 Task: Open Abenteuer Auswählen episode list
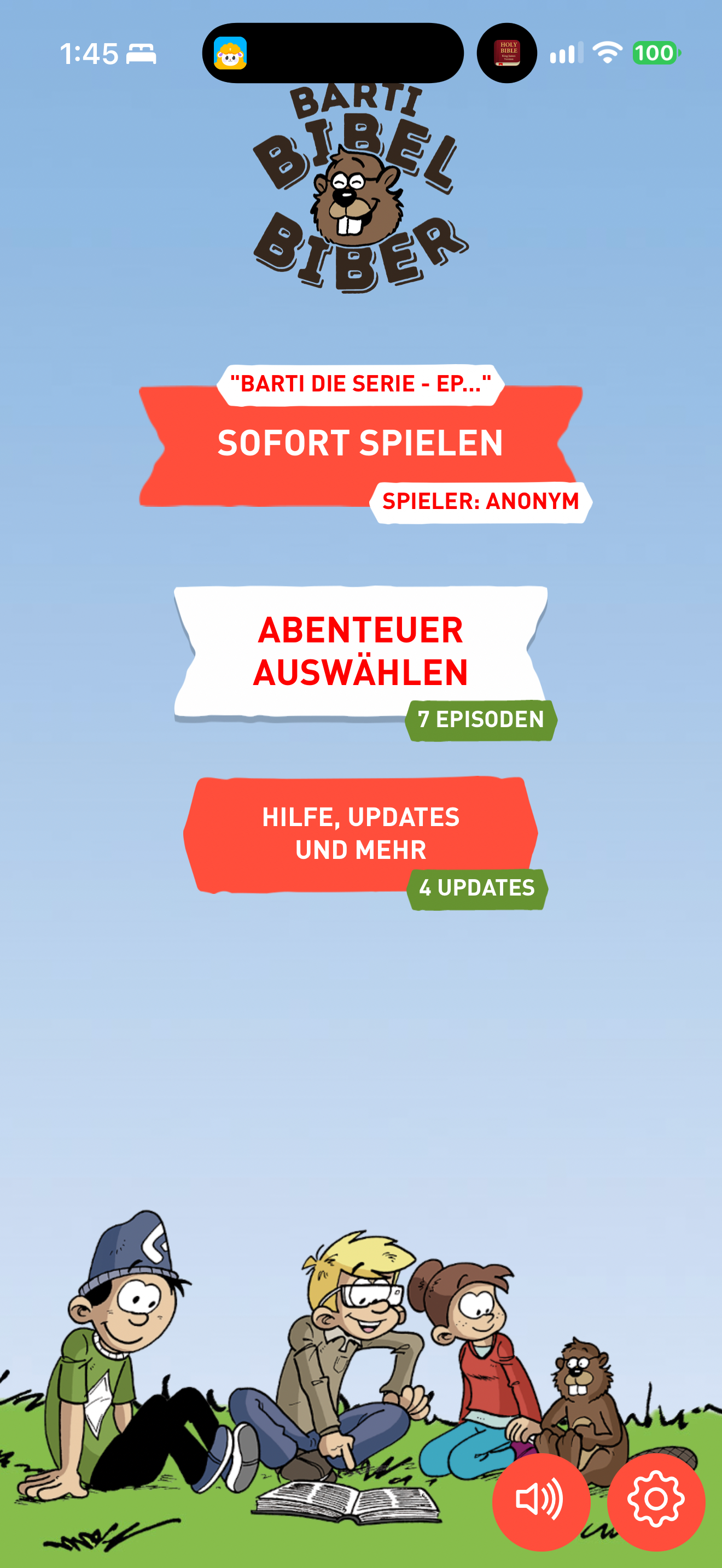point(360,651)
